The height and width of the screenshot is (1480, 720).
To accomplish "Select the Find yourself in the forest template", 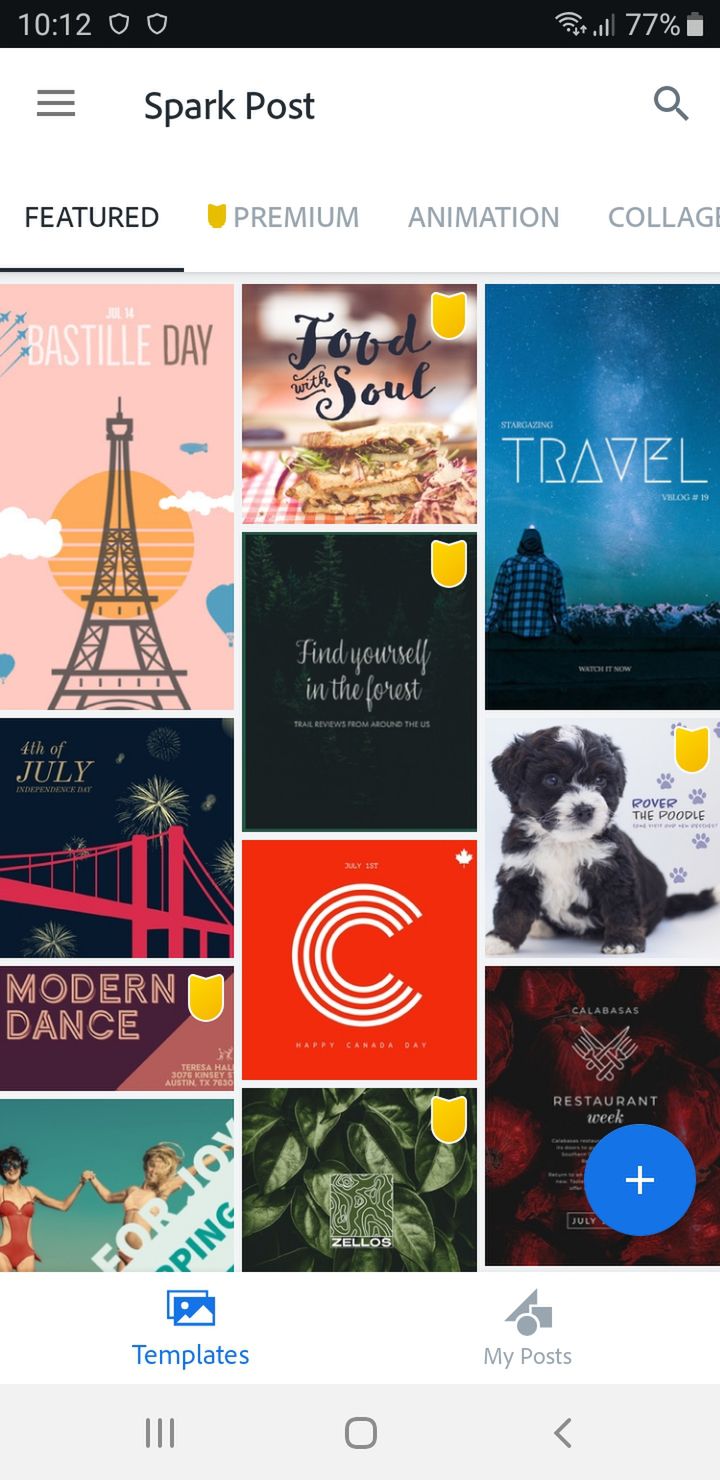I will [x=359, y=682].
